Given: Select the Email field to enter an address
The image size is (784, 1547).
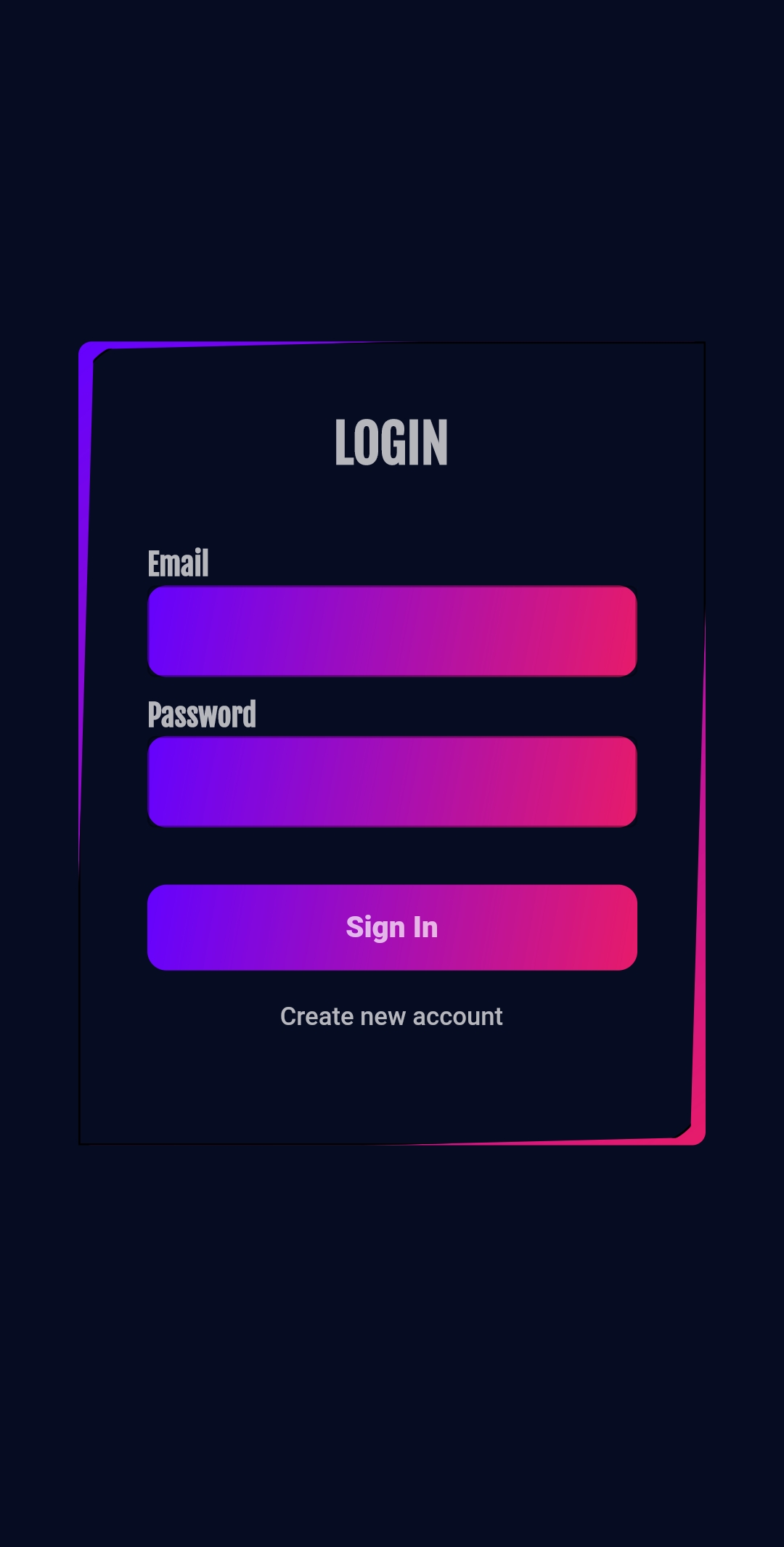Looking at the screenshot, I should click(392, 629).
